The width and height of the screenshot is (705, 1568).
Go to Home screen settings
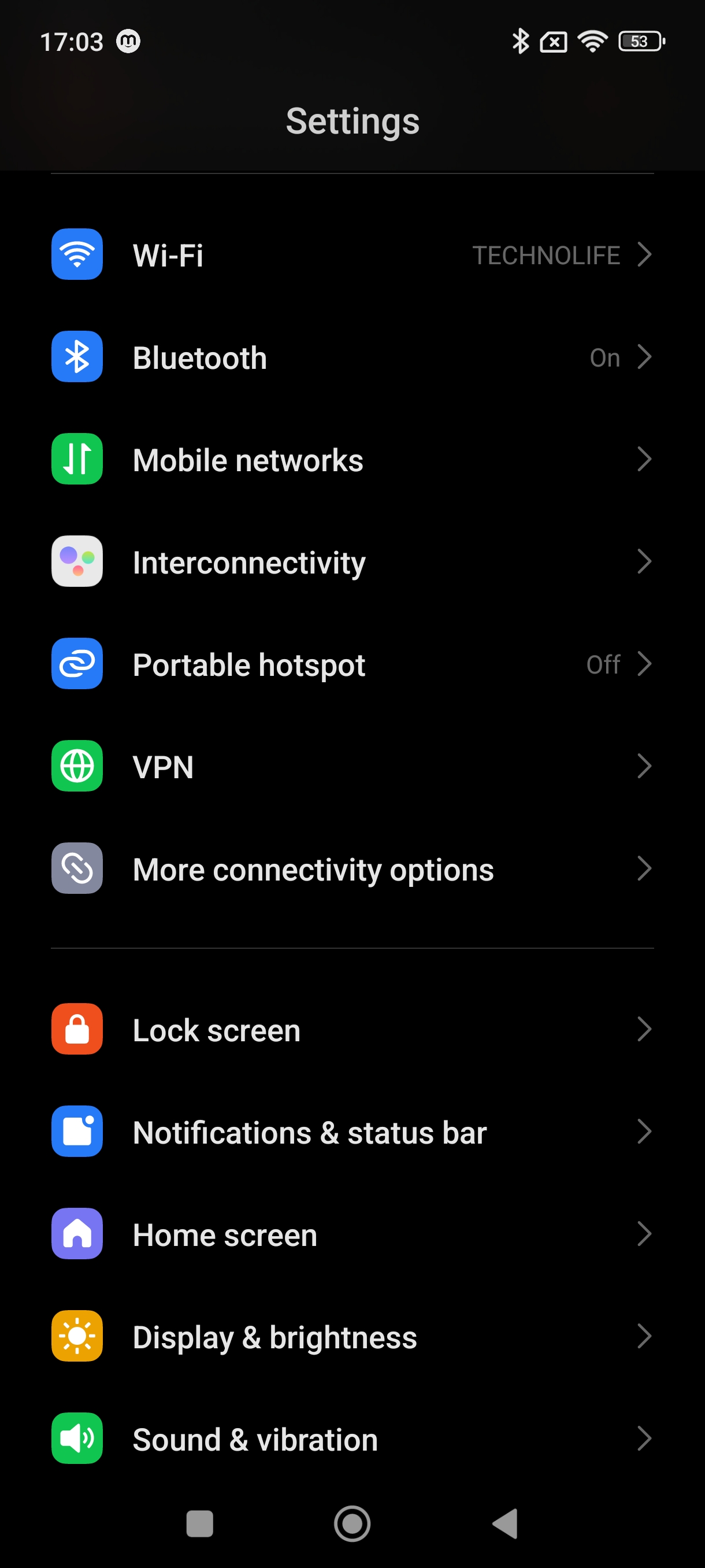351,1234
